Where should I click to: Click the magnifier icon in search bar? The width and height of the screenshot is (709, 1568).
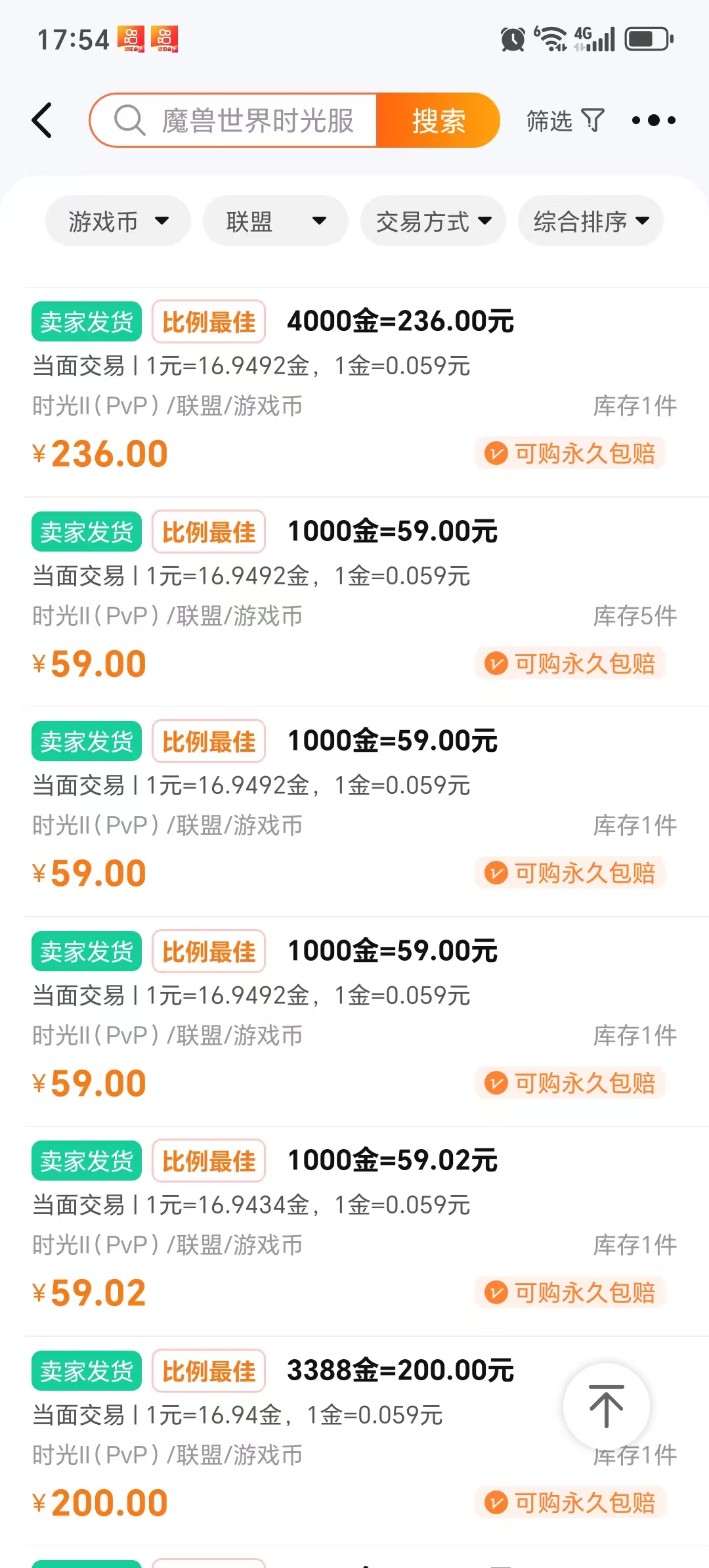pyautogui.click(x=131, y=120)
